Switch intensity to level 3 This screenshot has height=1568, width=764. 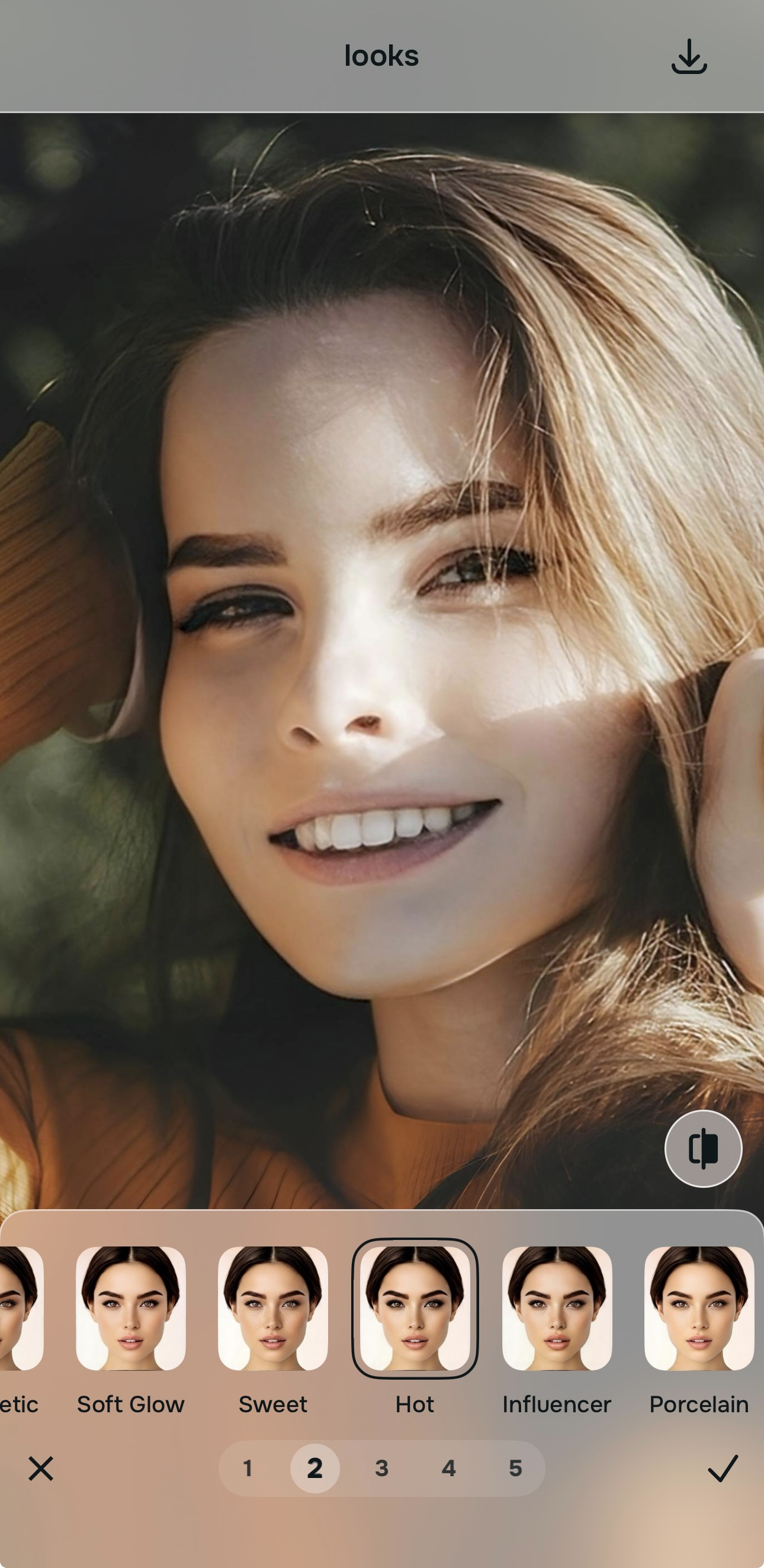point(381,1469)
